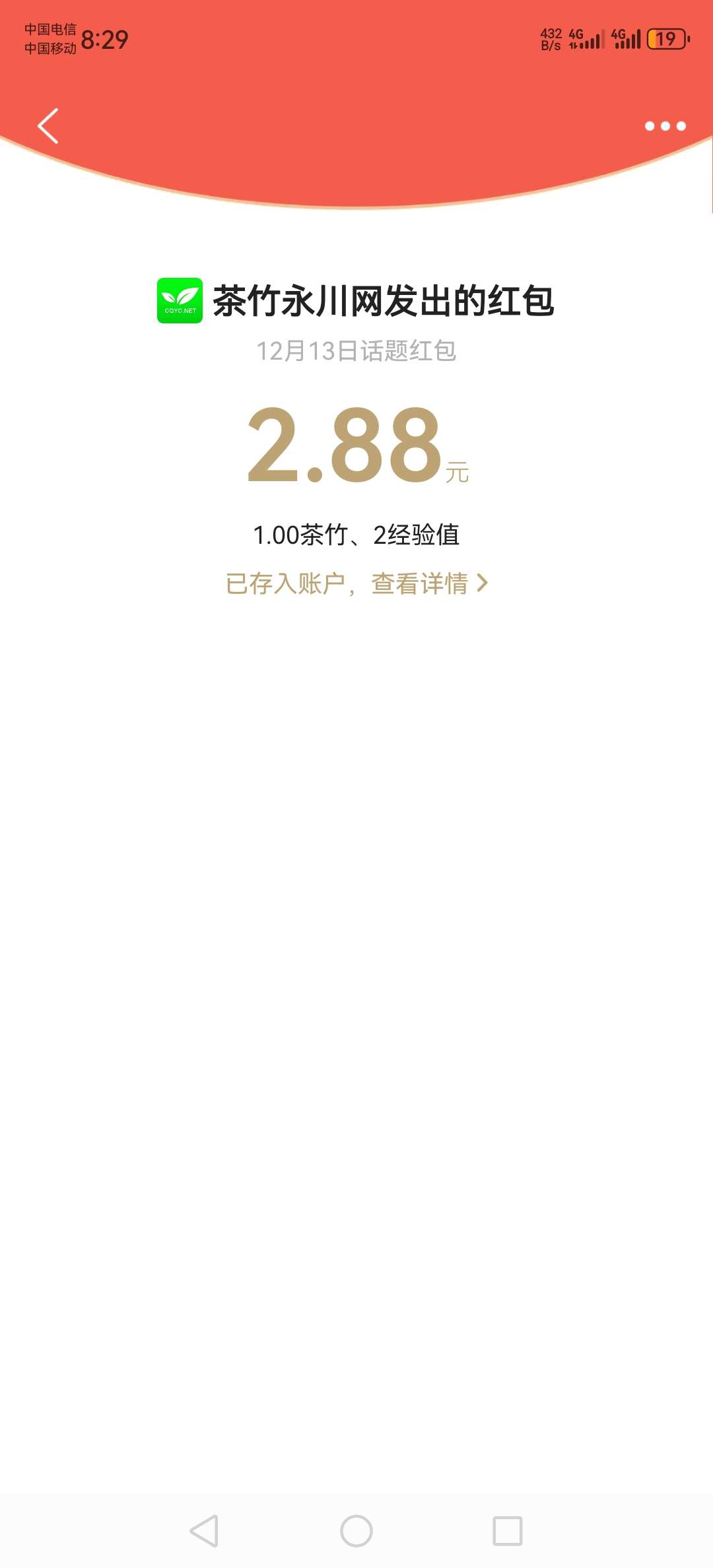Tap the system home button
Viewport: 713px width, 1568px height.
[x=356, y=1530]
